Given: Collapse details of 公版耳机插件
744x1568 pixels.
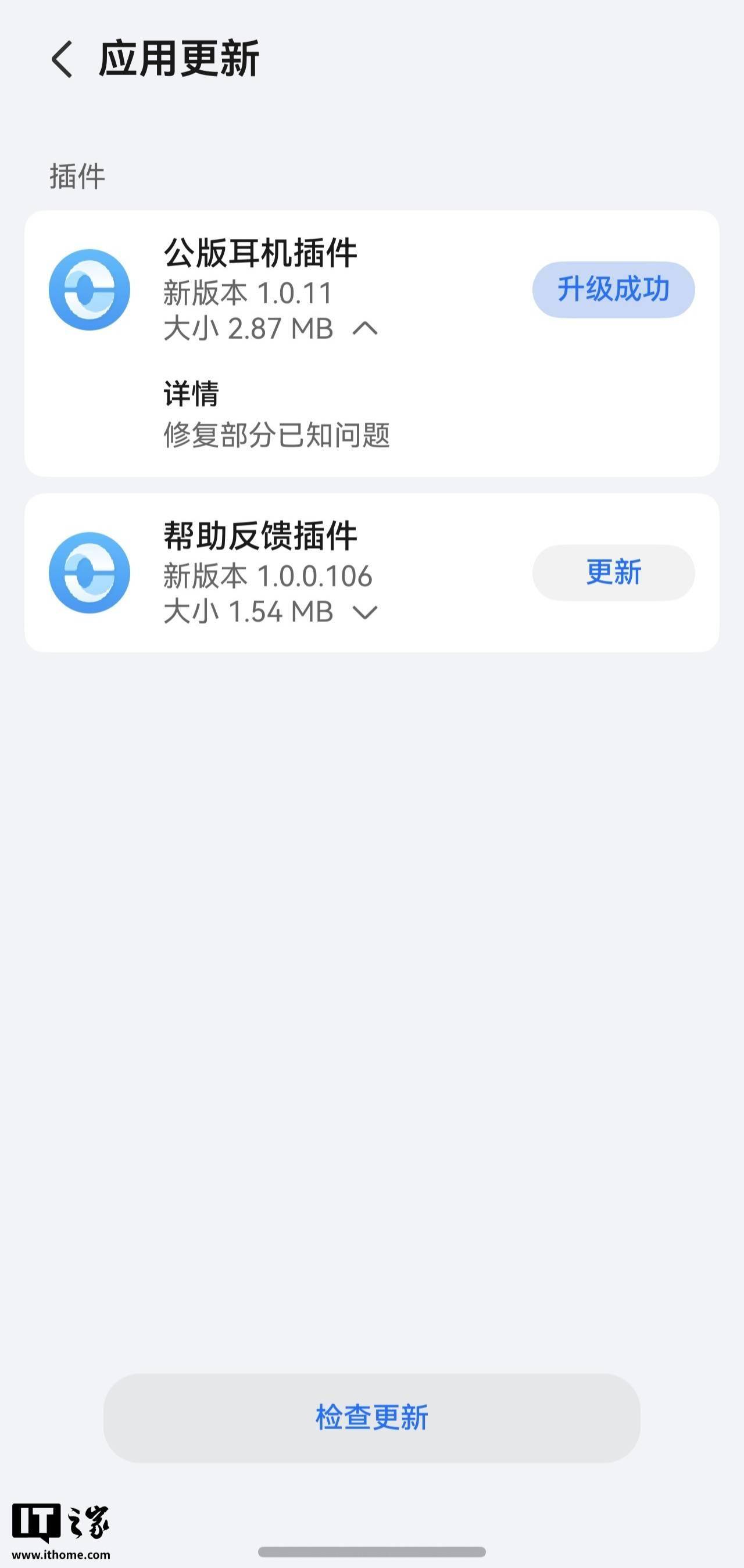Looking at the screenshot, I should 364,329.
